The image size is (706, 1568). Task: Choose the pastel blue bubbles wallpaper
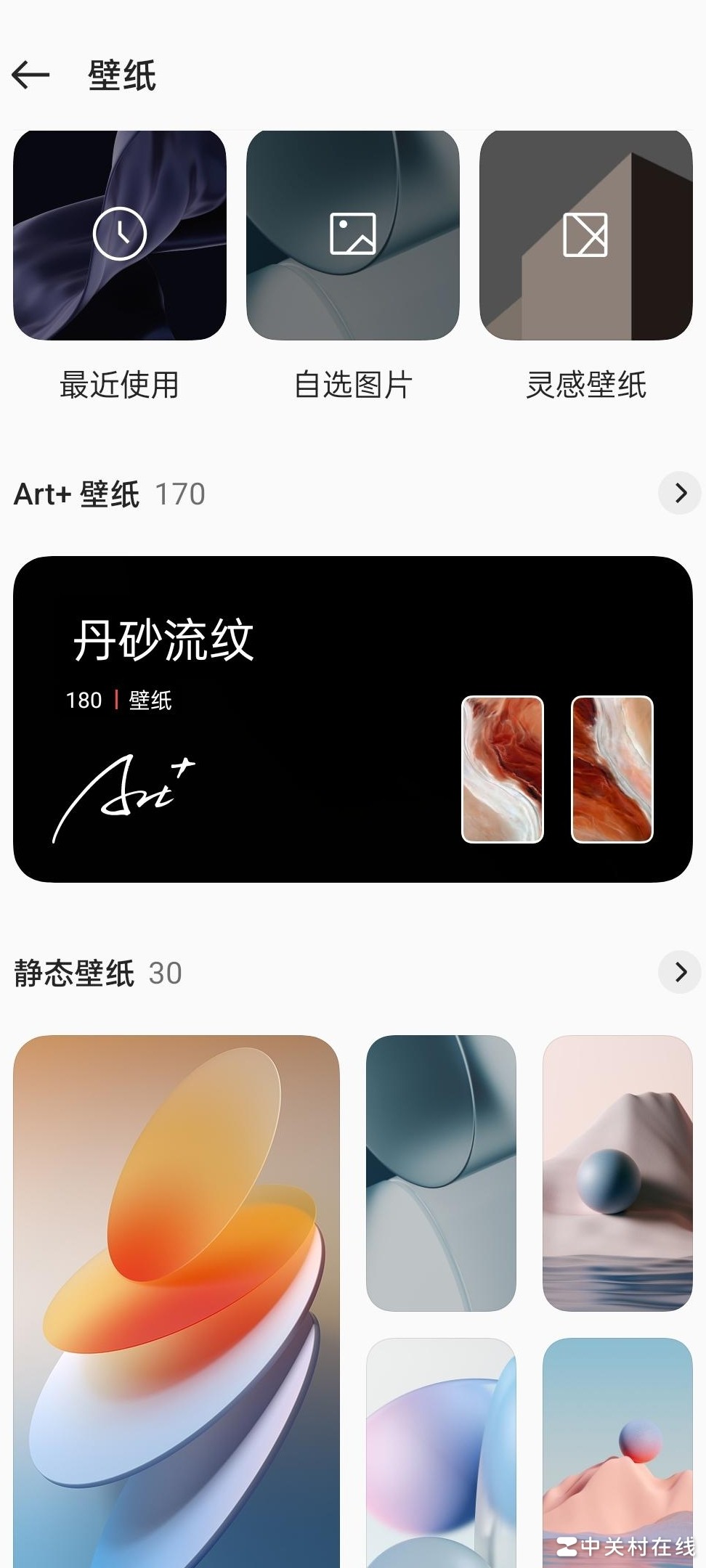tap(441, 1452)
